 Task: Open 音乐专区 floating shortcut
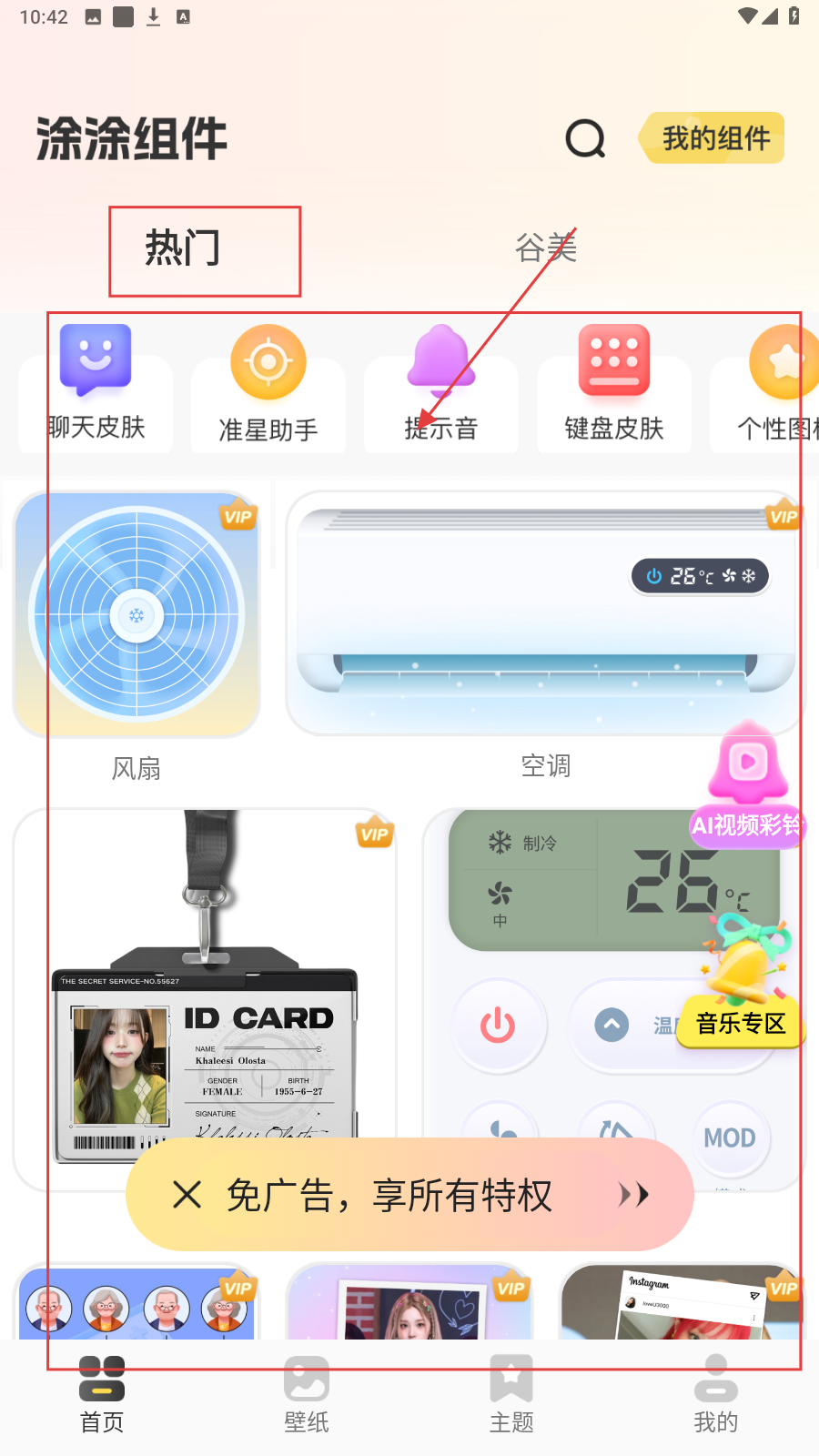[x=742, y=992]
